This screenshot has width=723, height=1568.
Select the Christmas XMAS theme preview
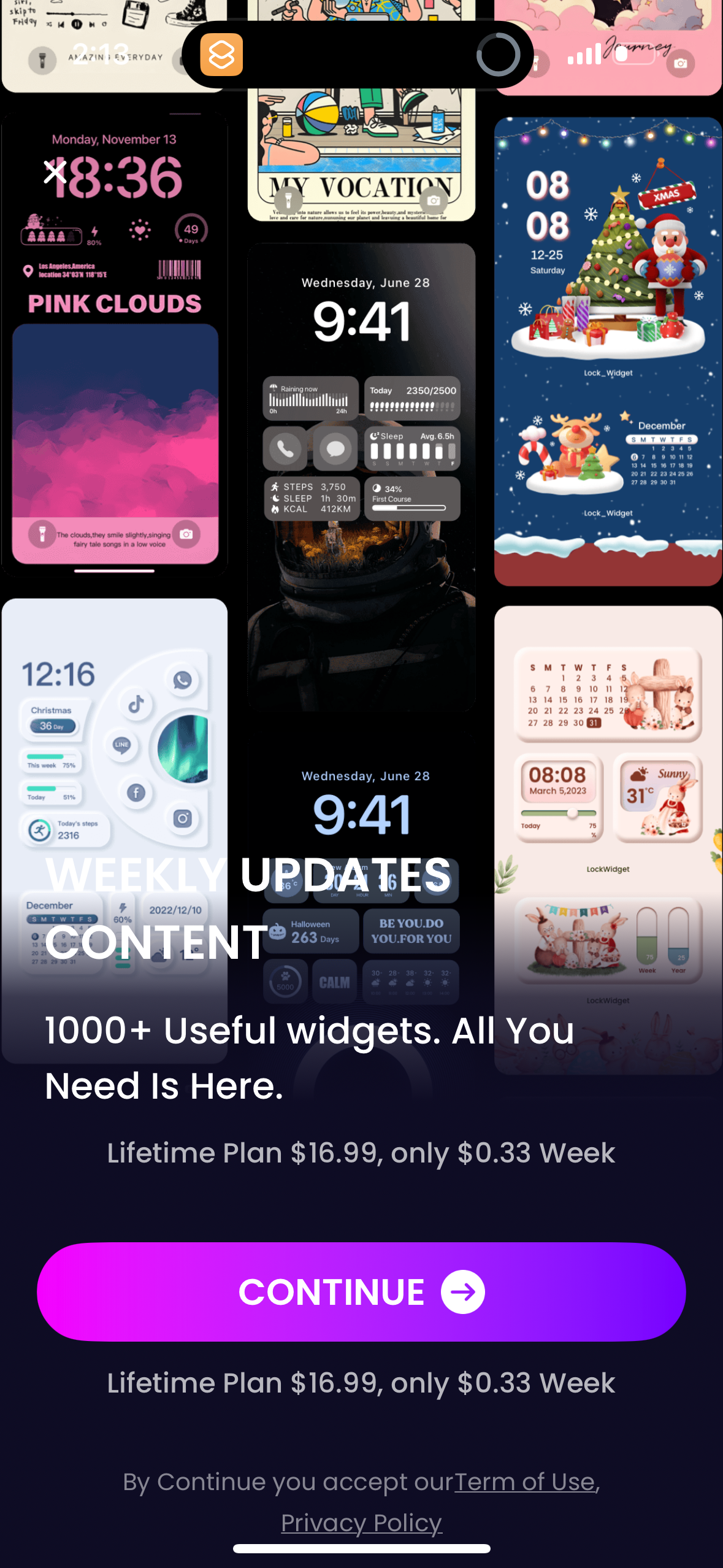pyautogui.click(x=608, y=344)
